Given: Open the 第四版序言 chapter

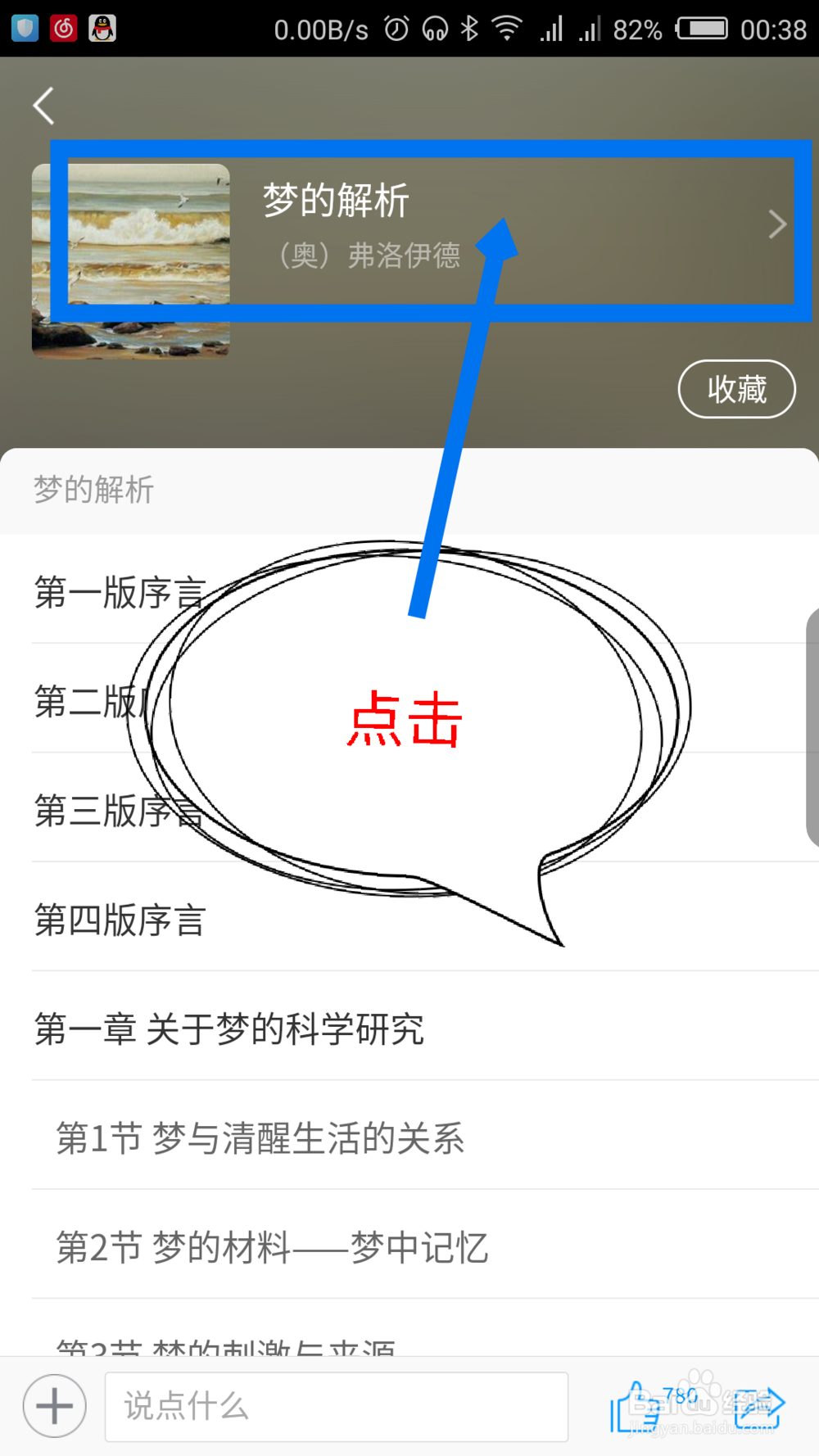Looking at the screenshot, I should coord(120,920).
